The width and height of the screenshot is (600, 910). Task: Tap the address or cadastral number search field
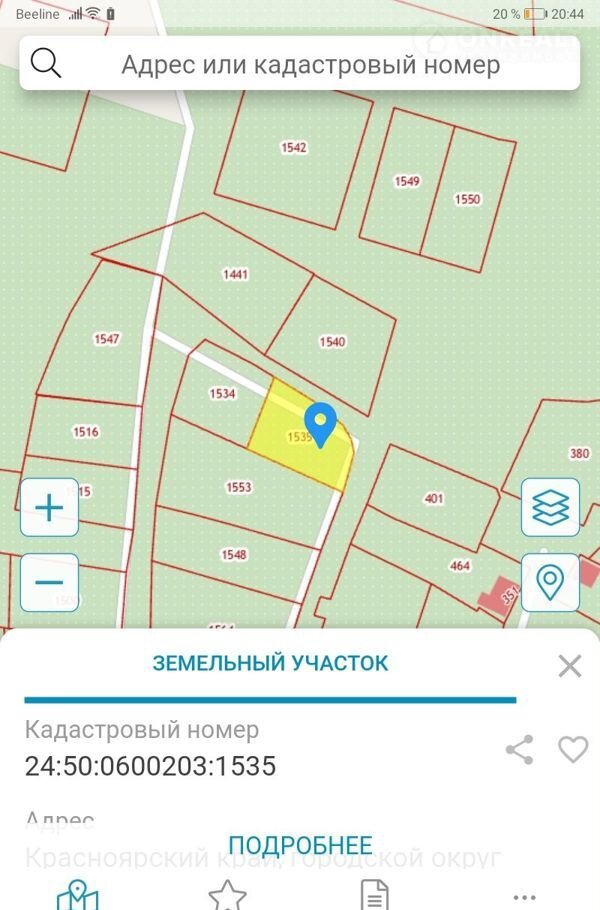(x=310, y=65)
